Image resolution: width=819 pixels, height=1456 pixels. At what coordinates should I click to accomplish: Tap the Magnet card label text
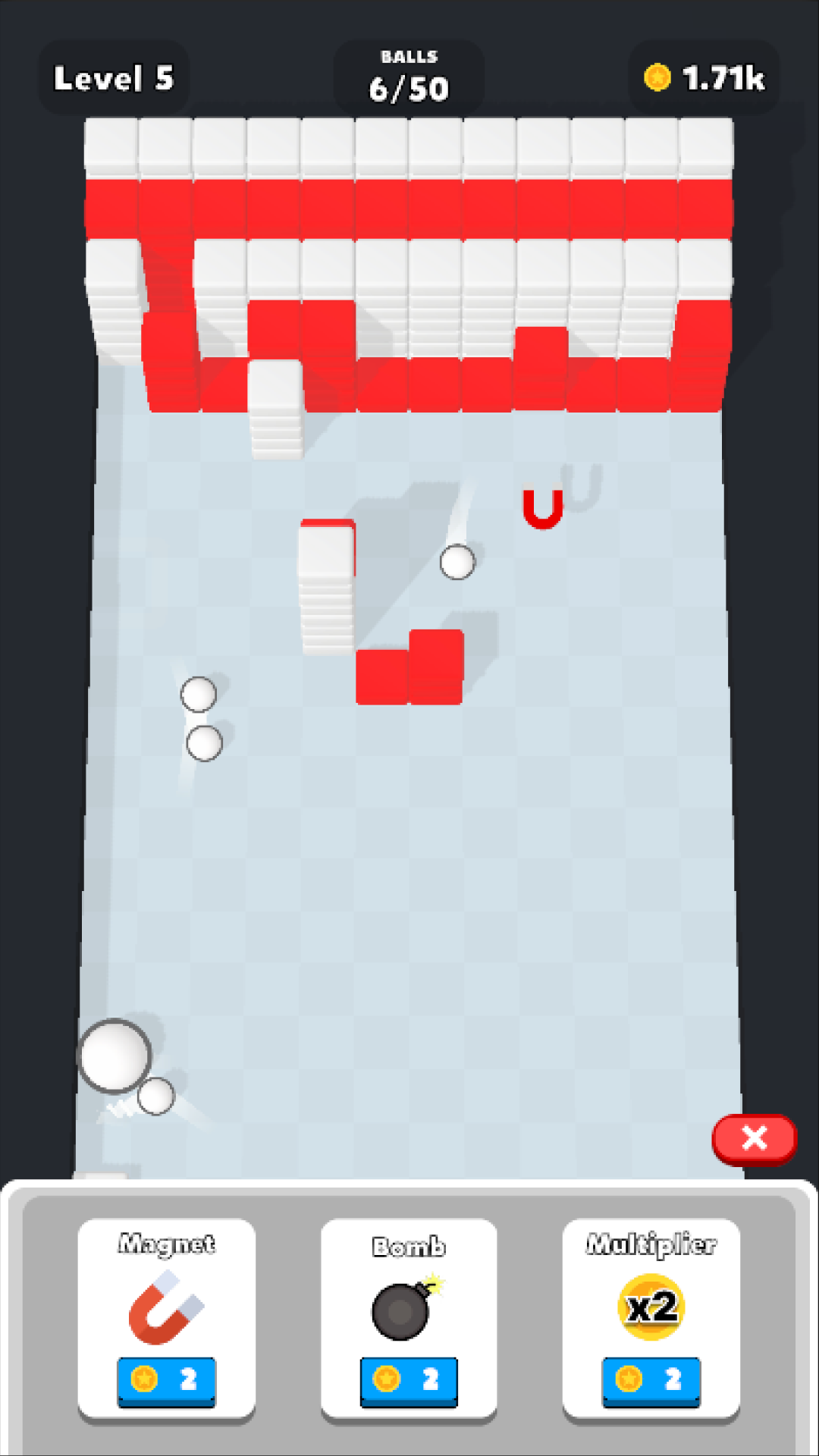(x=166, y=1242)
